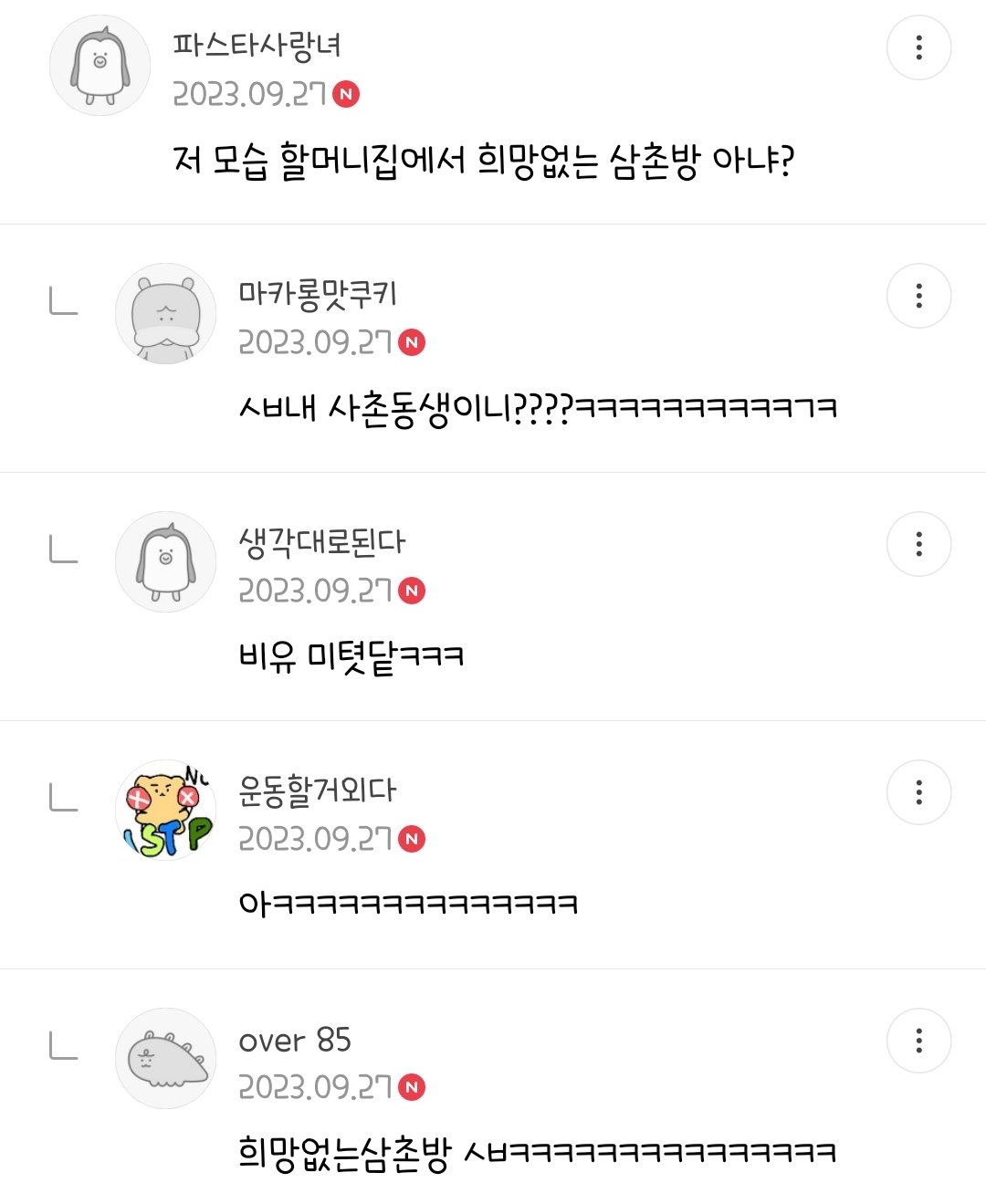Image resolution: width=986 pixels, height=1204 pixels.
Task: View over 85's profile avatar
Action: tap(165, 1058)
